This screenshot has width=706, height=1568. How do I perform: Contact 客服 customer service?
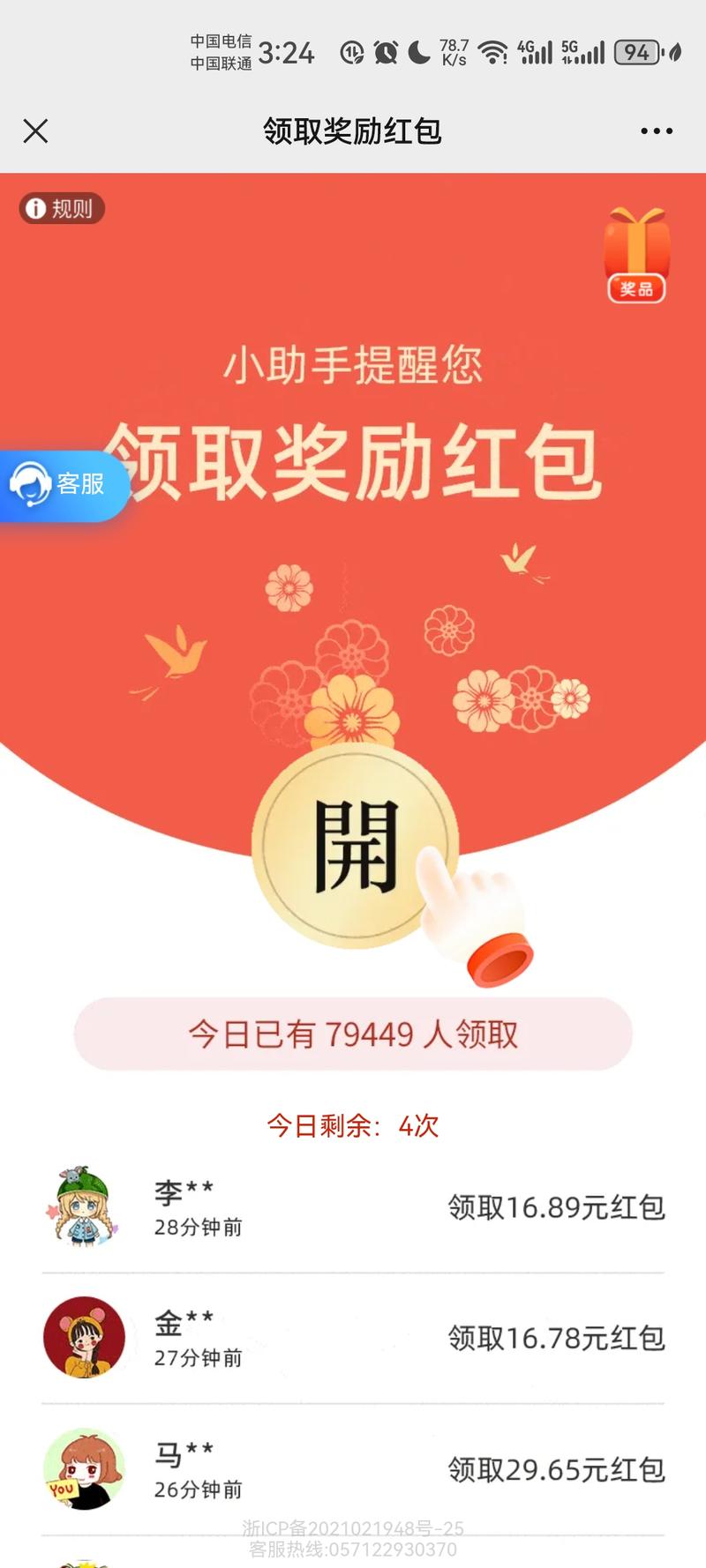tap(62, 484)
